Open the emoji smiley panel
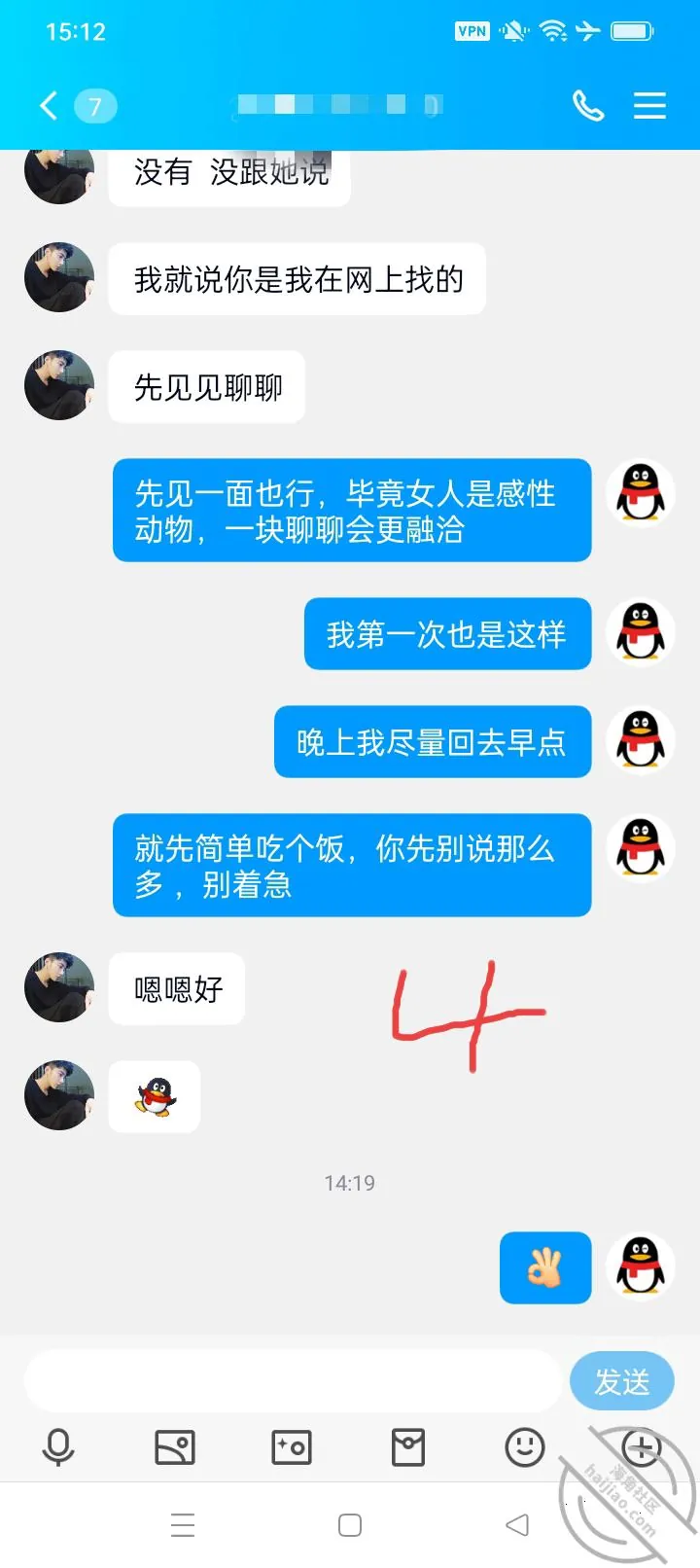Screen dimensions: 700x1568 pos(525,1447)
